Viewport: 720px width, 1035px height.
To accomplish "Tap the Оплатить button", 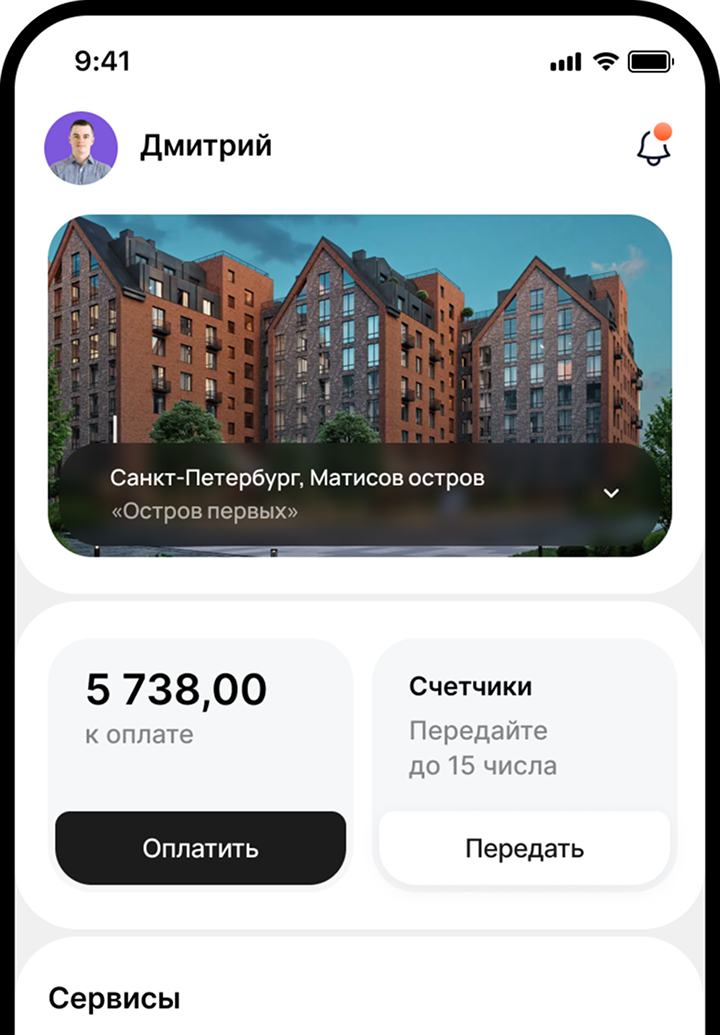I will pyautogui.click(x=200, y=848).
